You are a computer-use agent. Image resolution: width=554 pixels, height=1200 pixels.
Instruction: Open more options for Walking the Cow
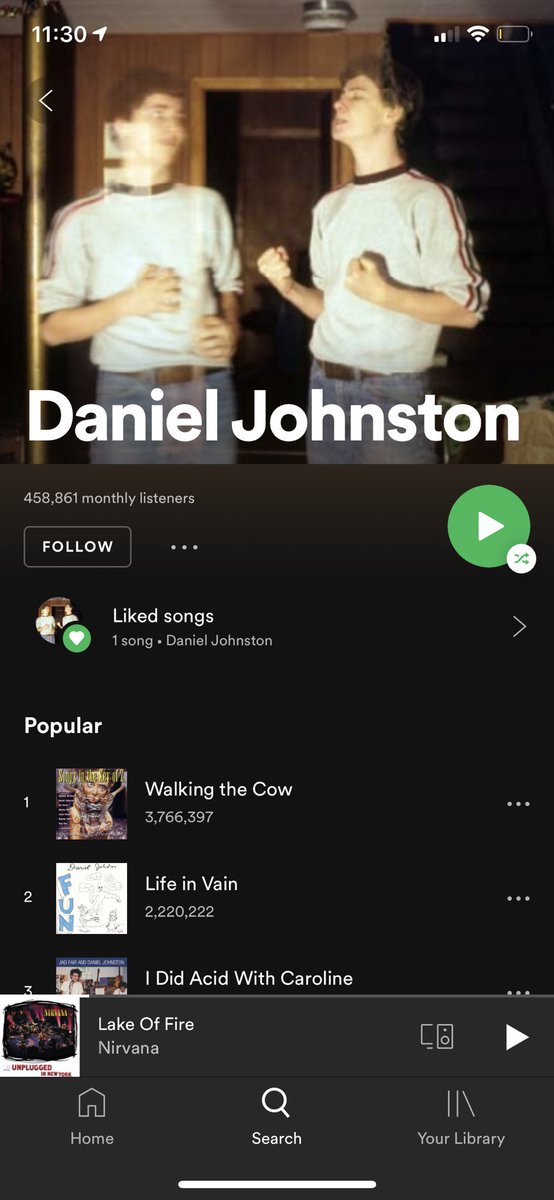518,803
